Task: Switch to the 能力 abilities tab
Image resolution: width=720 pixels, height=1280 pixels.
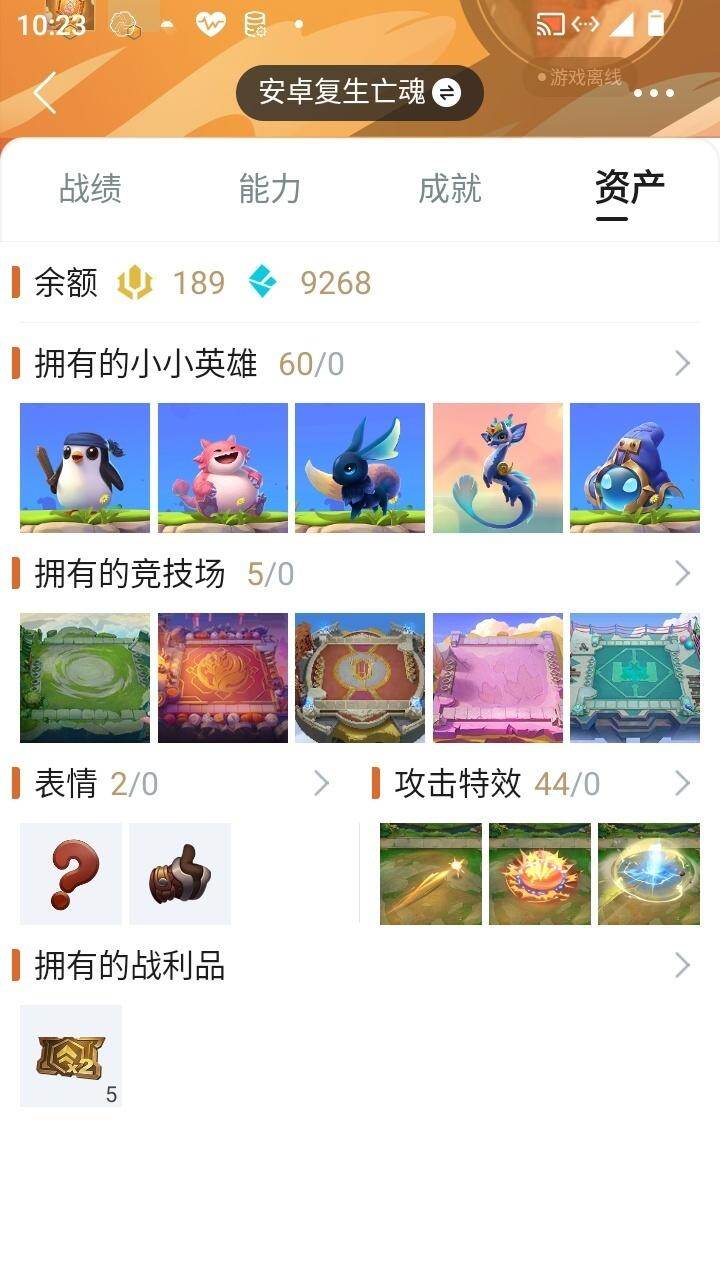Action: 270,189
